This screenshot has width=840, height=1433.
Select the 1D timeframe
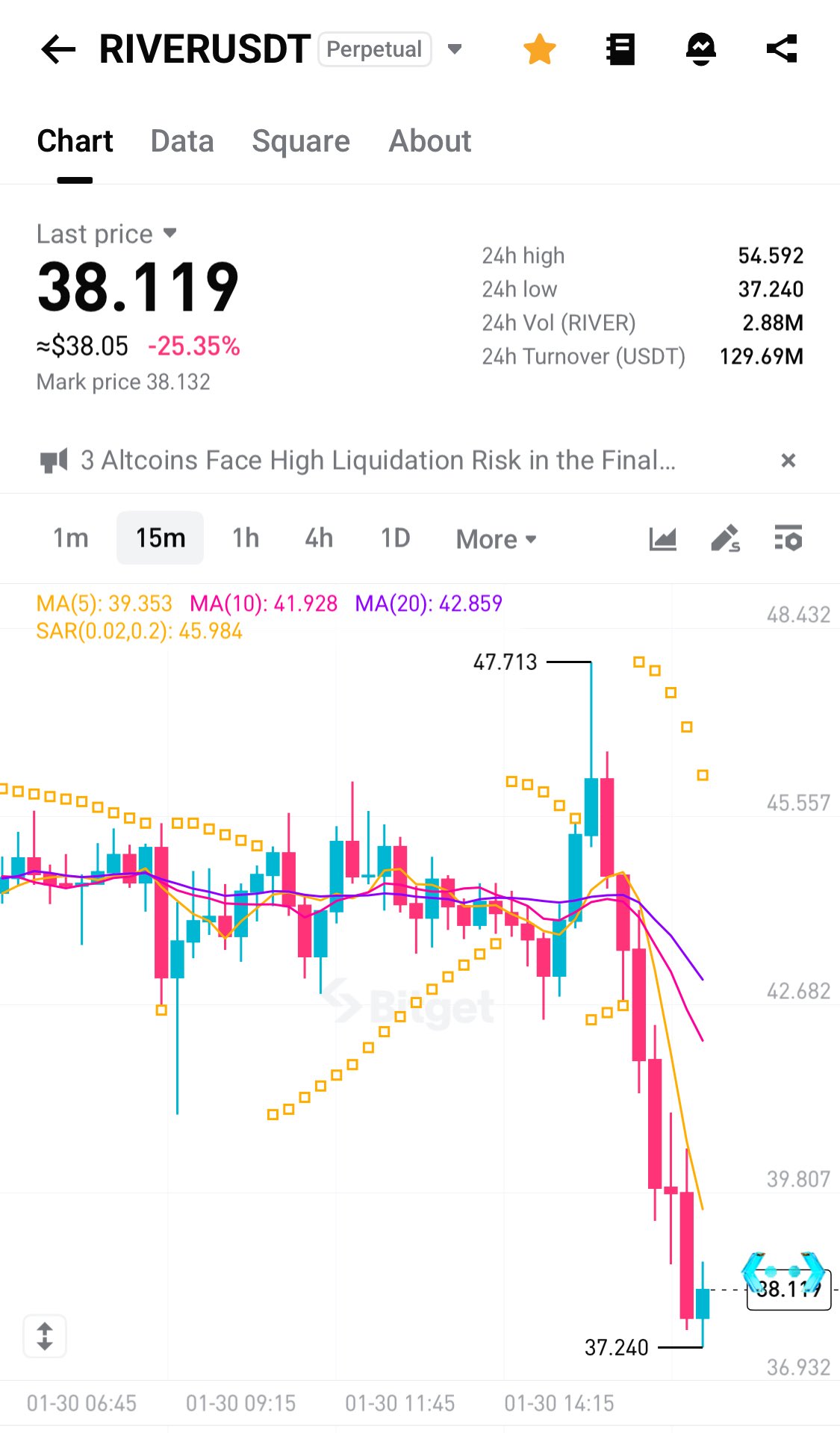[396, 538]
